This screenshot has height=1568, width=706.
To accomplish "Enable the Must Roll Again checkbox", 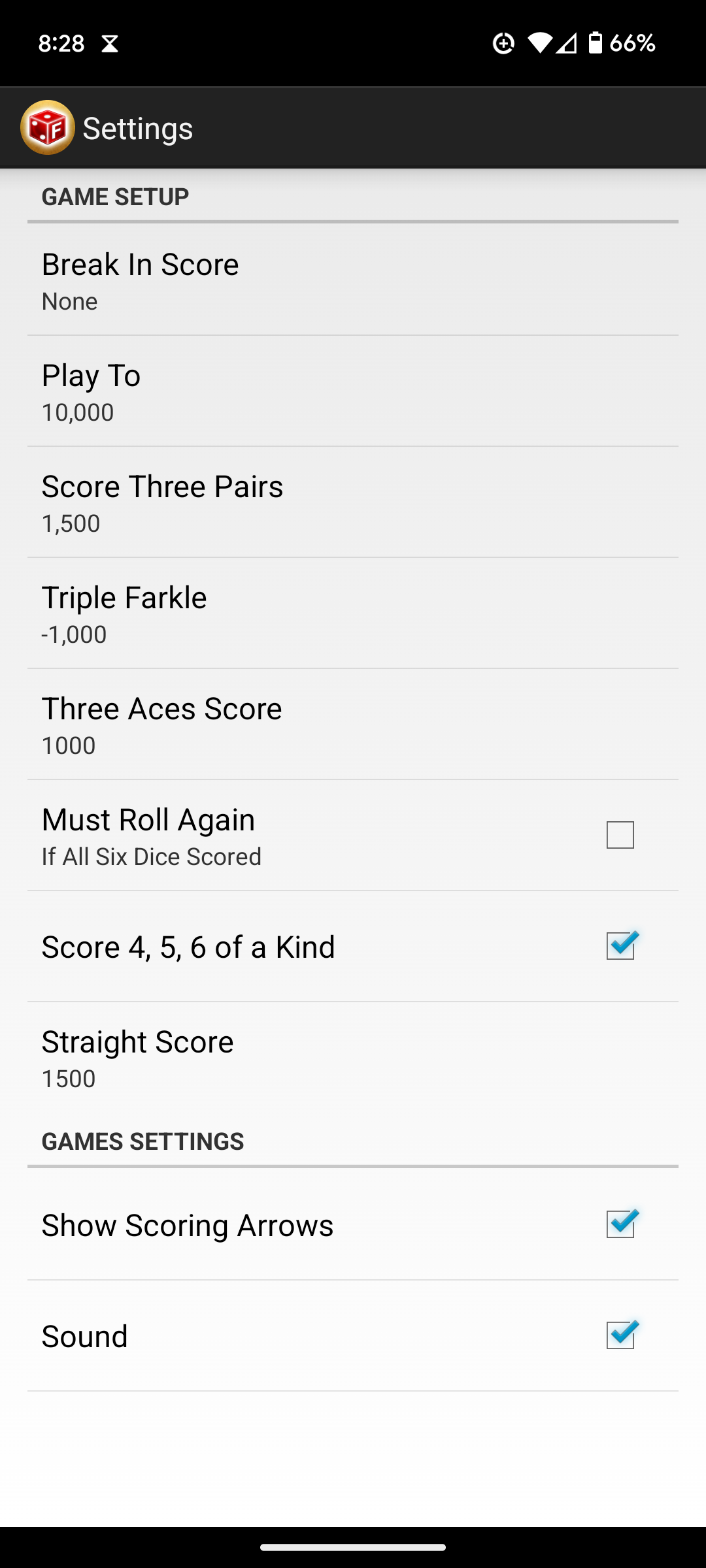I will tap(620, 835).
